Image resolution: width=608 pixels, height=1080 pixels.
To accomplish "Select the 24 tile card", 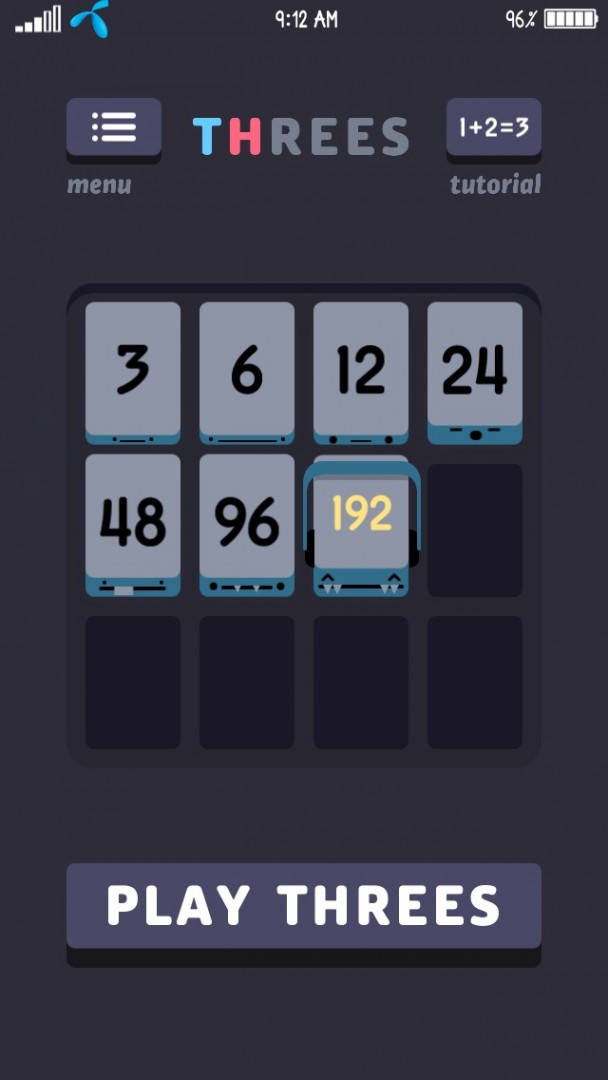I will [x=475, y=370].
